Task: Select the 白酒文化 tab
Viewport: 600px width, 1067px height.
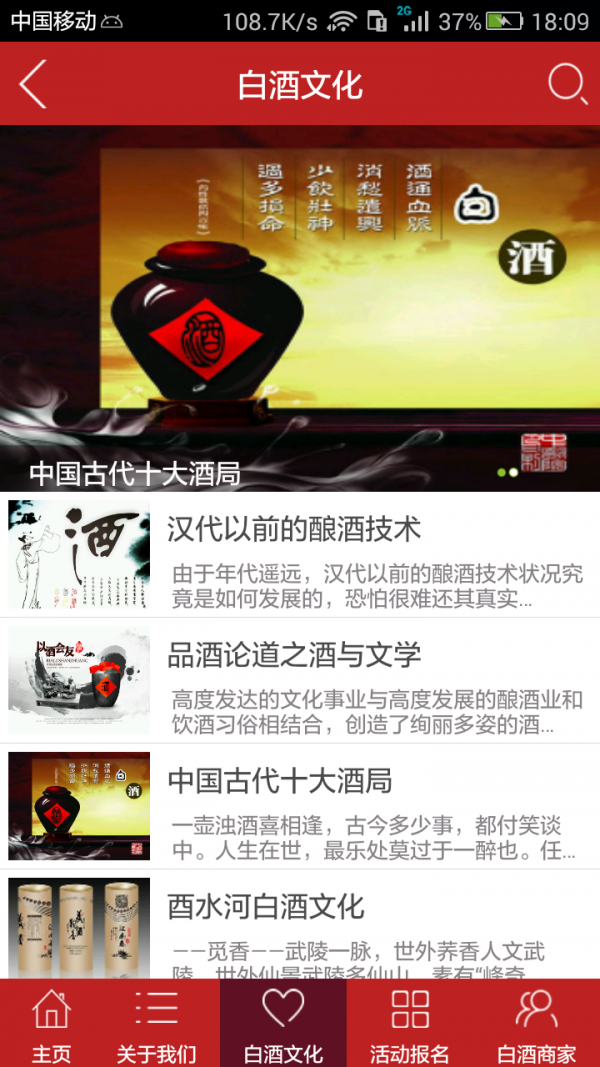Action: (x=283, y=1023)
